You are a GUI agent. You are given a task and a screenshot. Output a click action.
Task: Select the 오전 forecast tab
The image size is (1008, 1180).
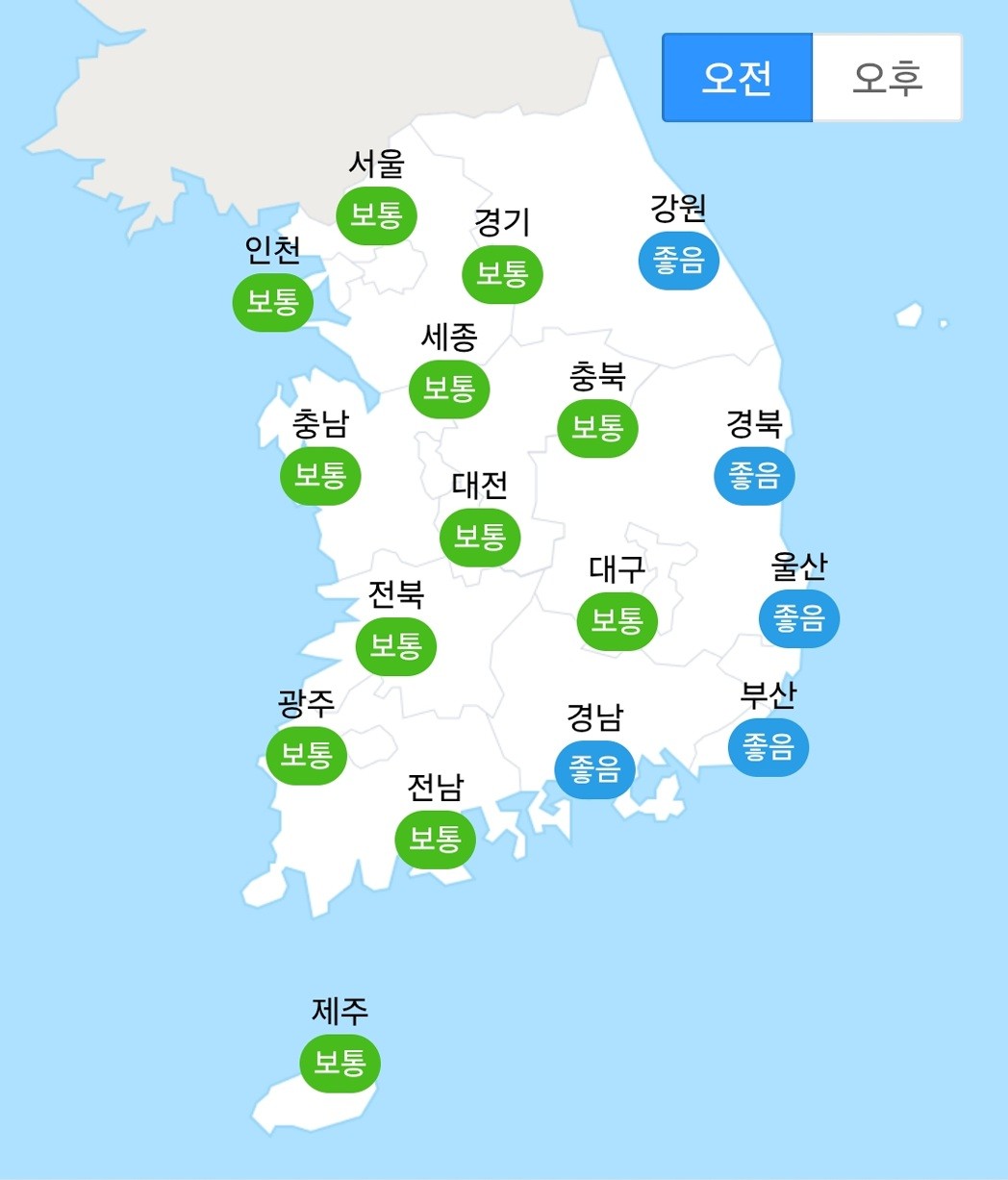tap(738, 78)
